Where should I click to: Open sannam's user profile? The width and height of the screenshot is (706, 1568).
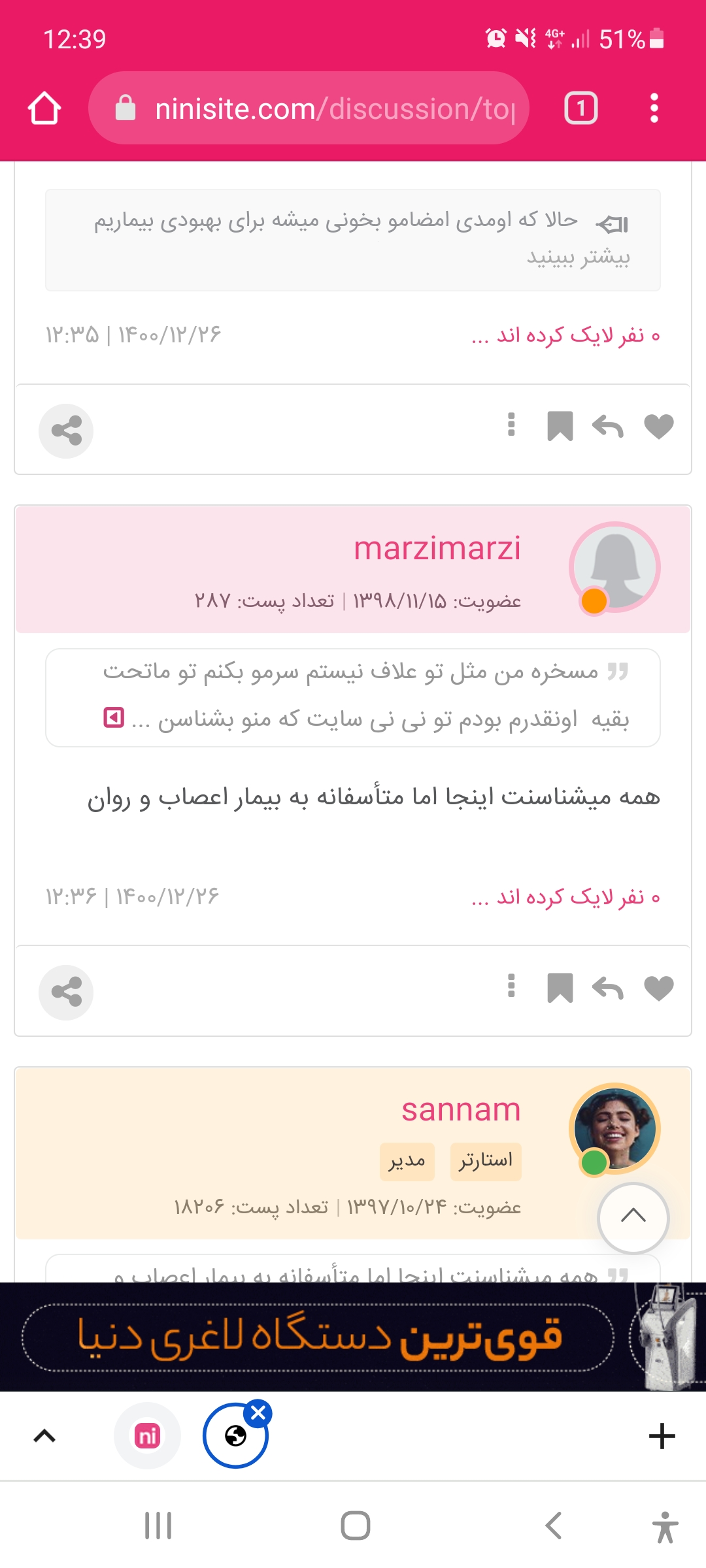461,1110
